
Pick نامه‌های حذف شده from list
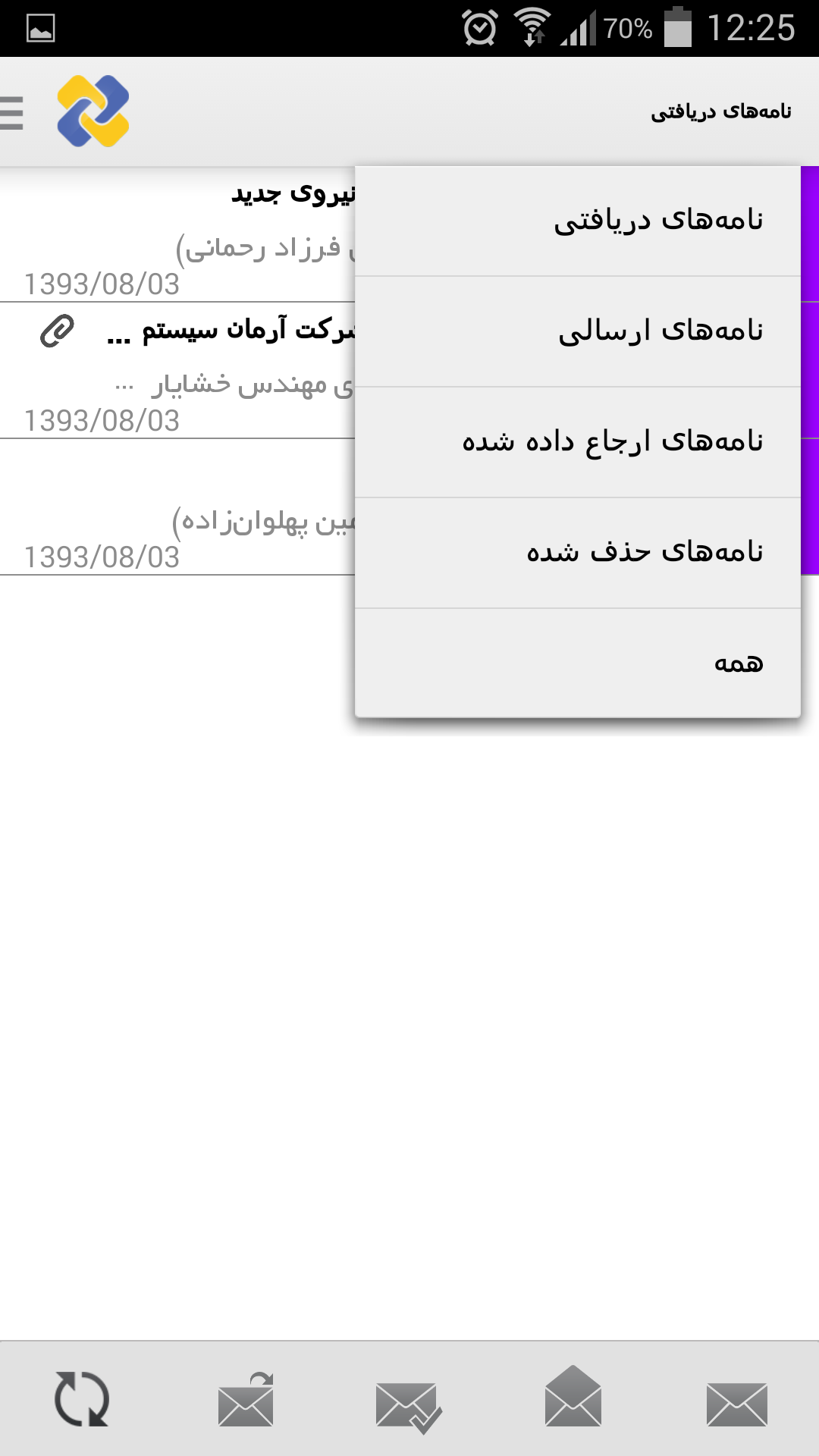coord(578,553)
